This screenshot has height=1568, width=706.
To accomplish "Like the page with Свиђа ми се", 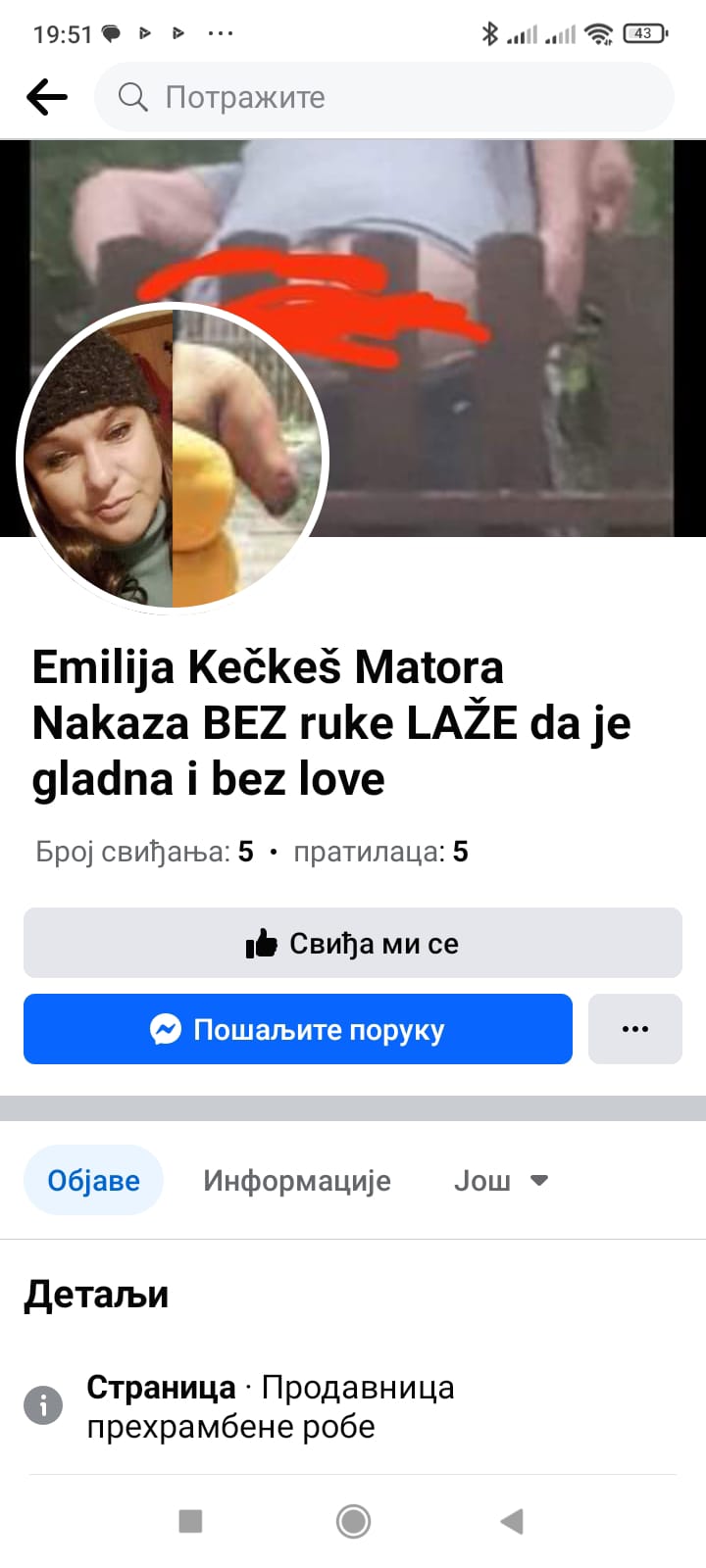I will click(352, 943).
